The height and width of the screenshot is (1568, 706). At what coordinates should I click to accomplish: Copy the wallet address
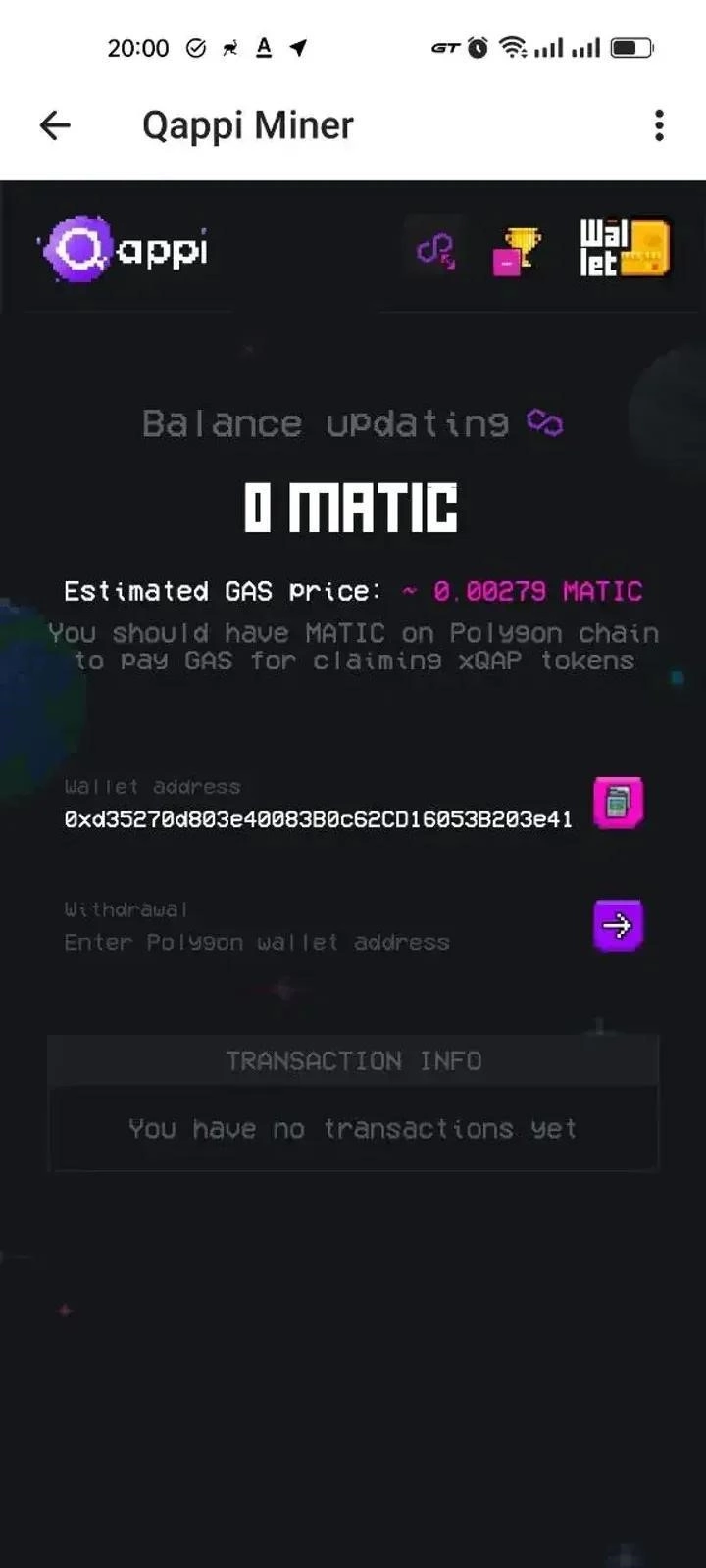[618, 803]
